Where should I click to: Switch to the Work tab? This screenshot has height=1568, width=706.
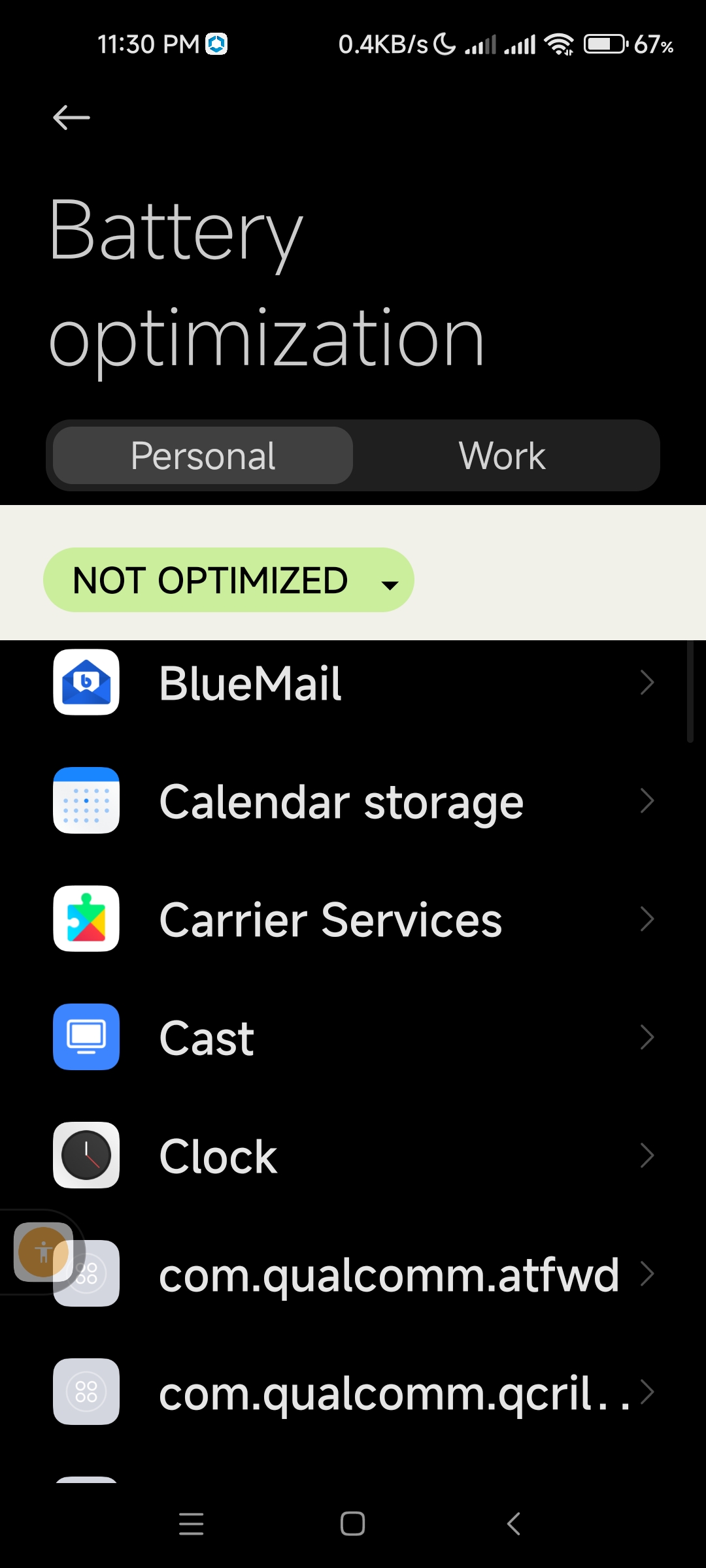[502, 455]
